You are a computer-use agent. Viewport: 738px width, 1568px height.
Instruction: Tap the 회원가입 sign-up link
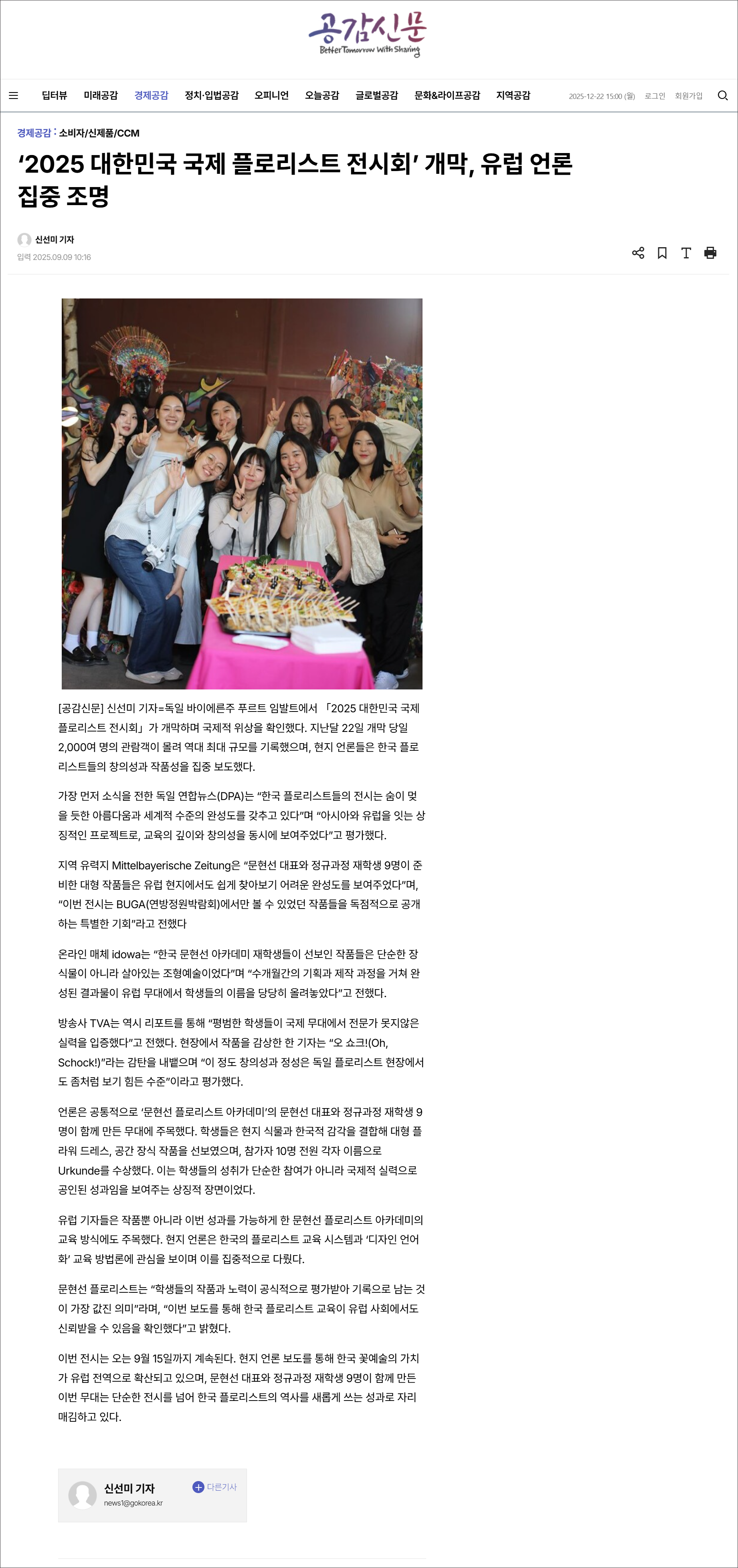[688, 96]
